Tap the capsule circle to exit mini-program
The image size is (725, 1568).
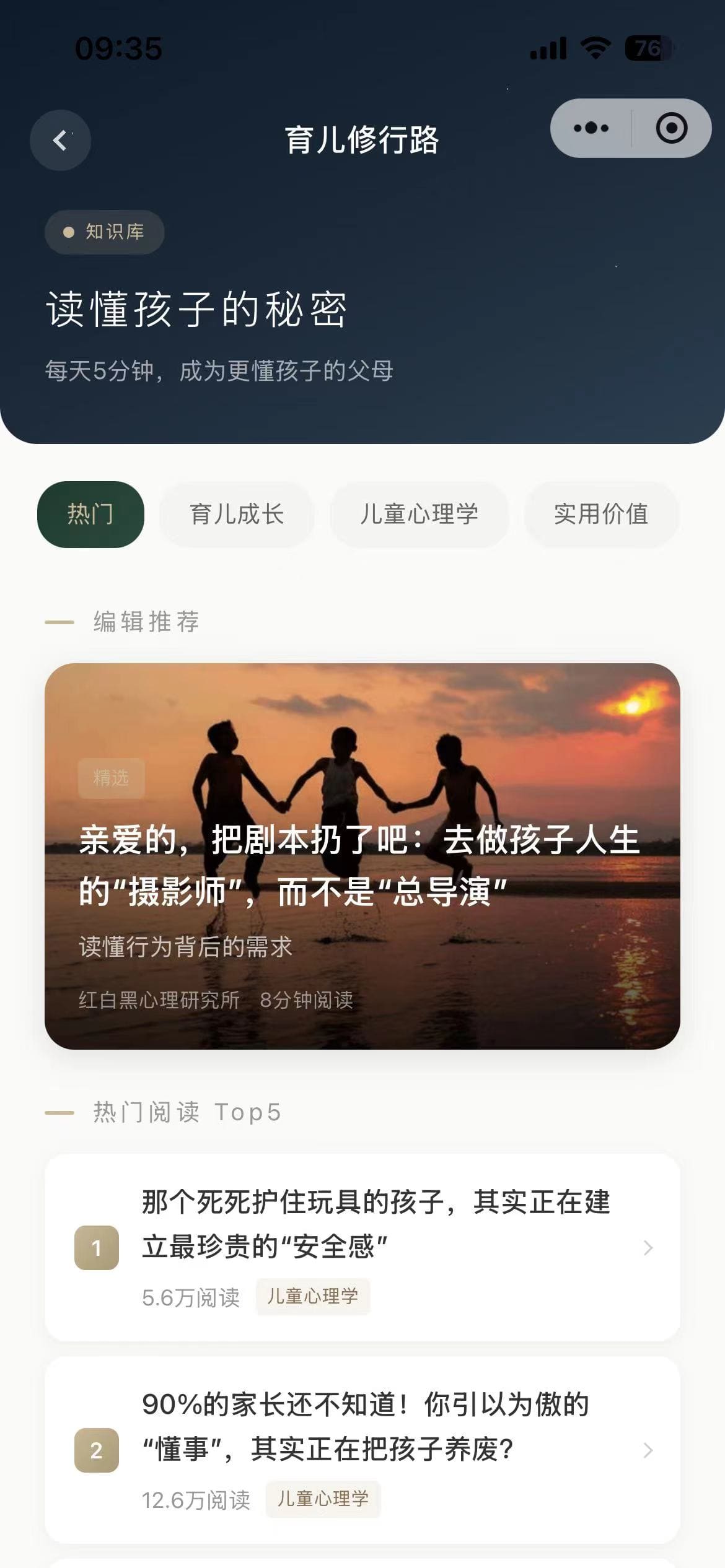[671, 128]
